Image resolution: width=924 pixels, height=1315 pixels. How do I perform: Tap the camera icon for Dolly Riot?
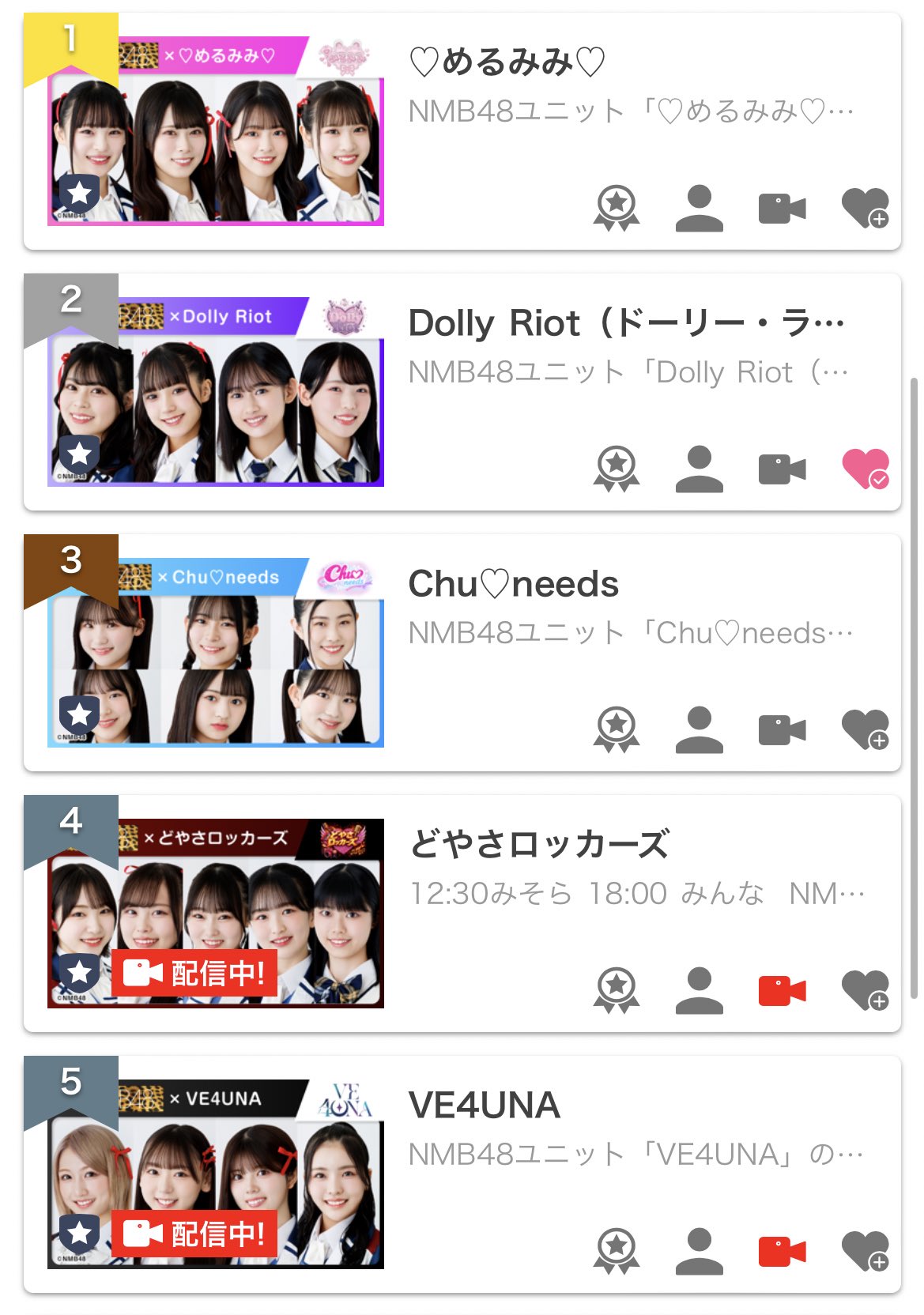click(782, 469)
